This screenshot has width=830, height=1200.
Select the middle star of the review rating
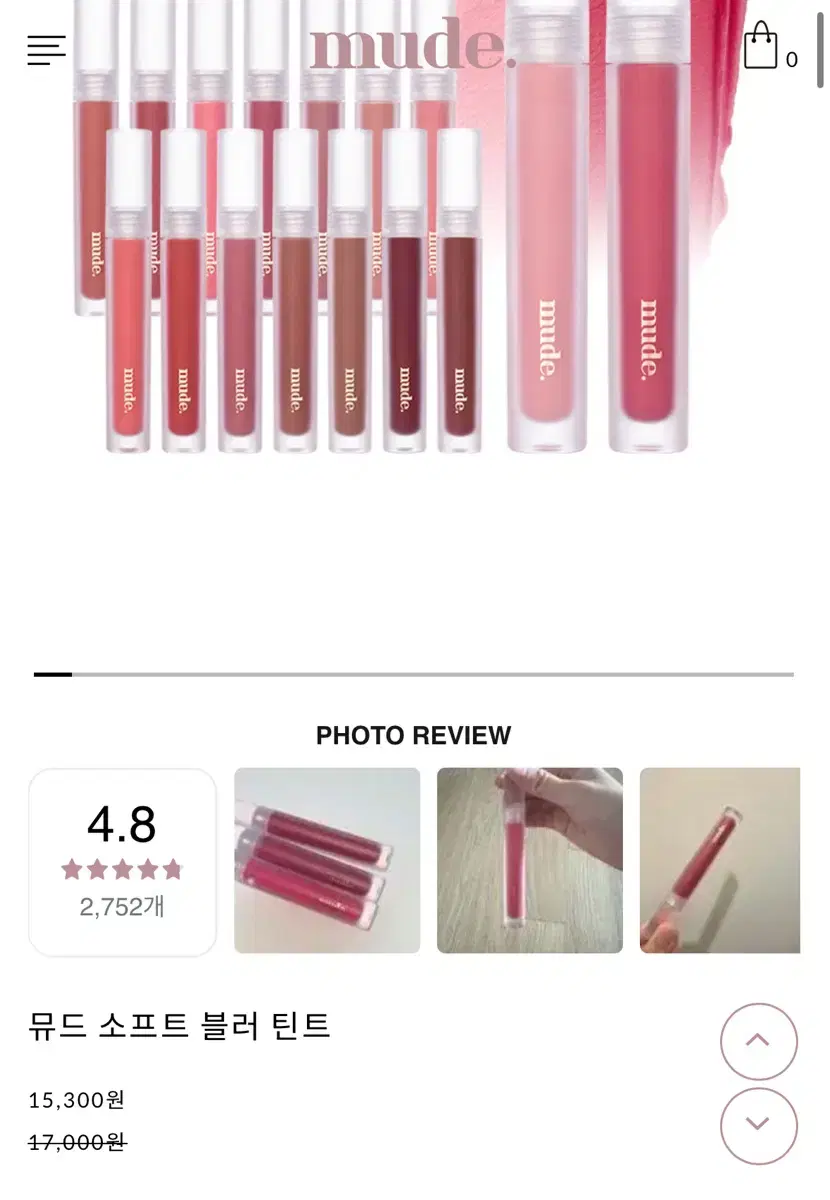click(x=122, y=869)
